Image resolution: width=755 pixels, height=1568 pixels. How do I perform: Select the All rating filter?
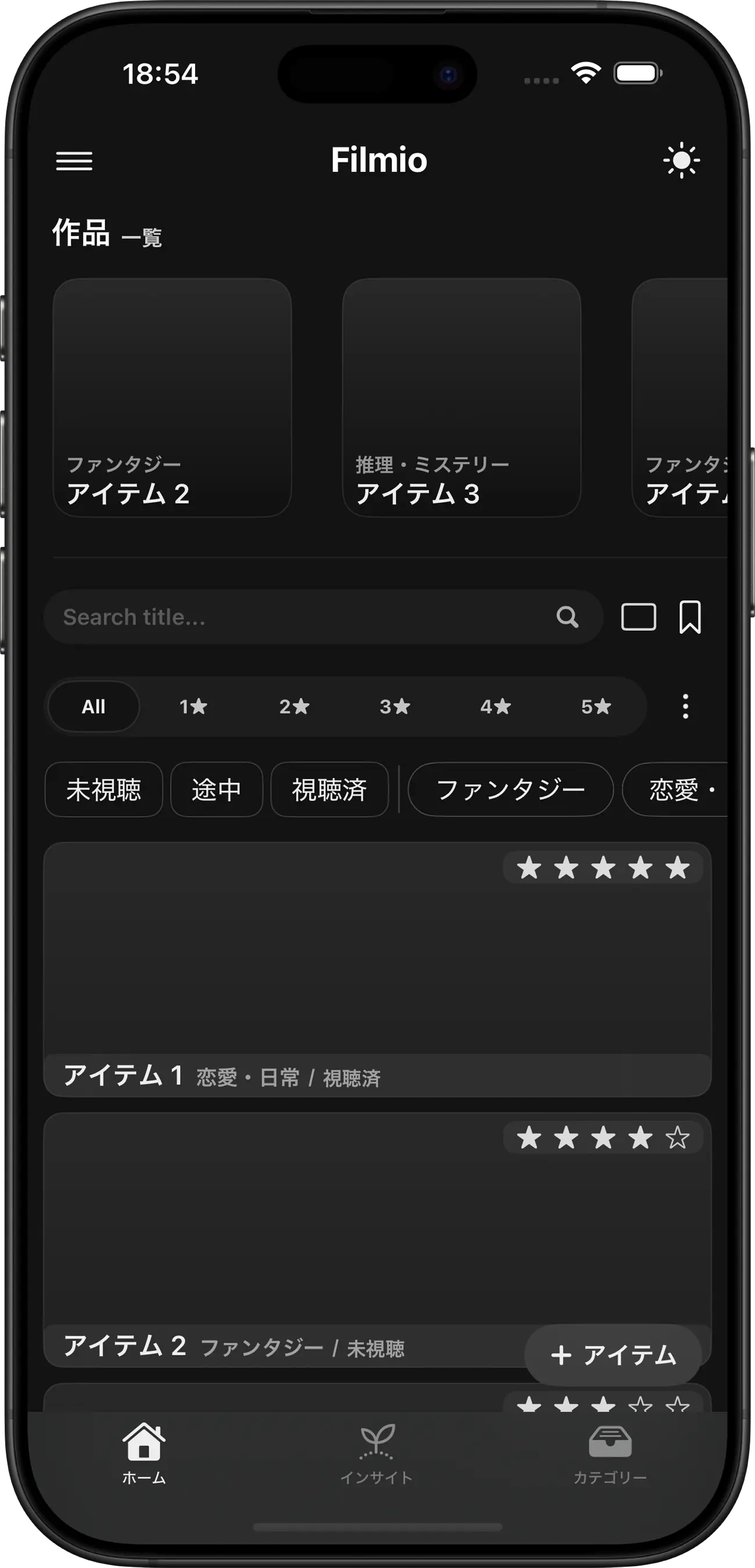click(94, 706)
